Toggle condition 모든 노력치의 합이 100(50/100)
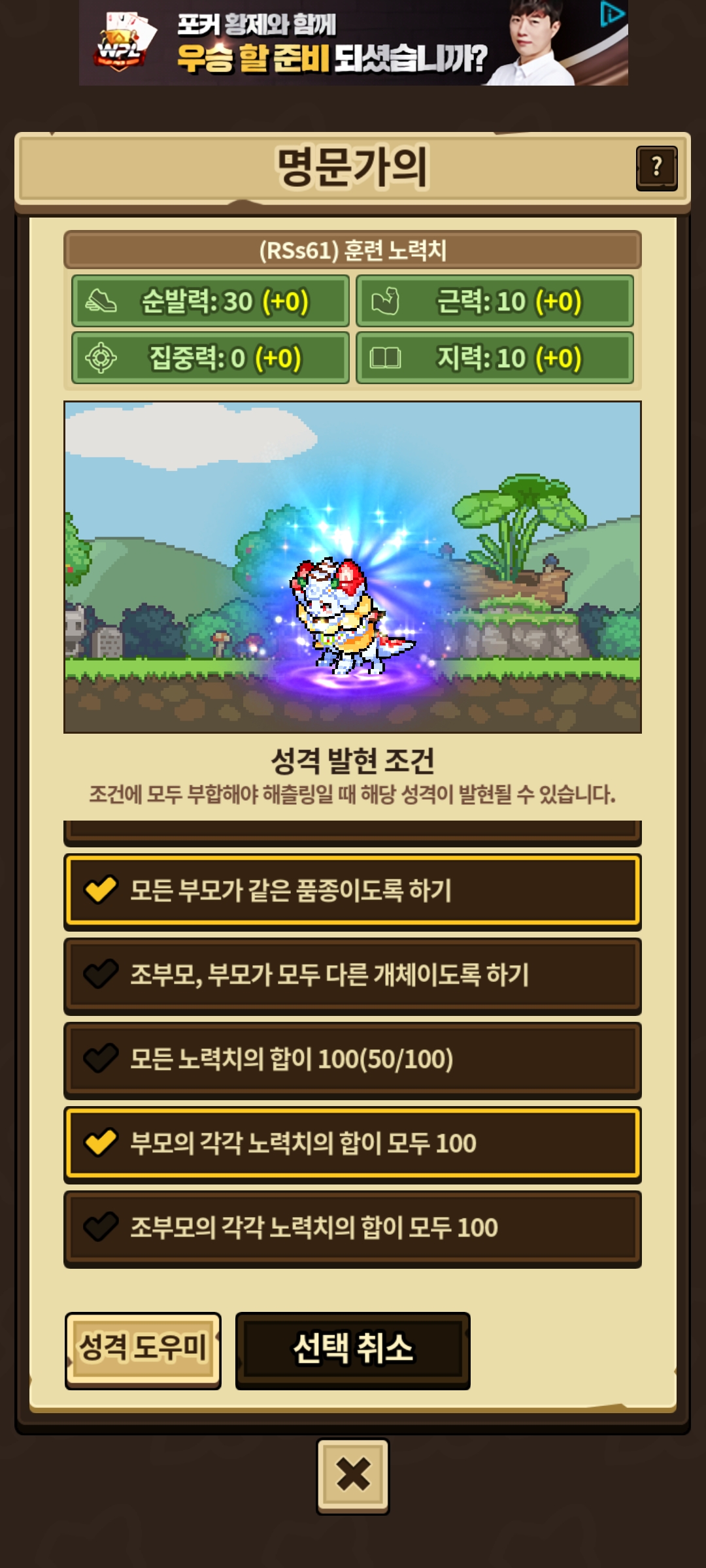The image size is (706, 1568). coord(352,1059)
